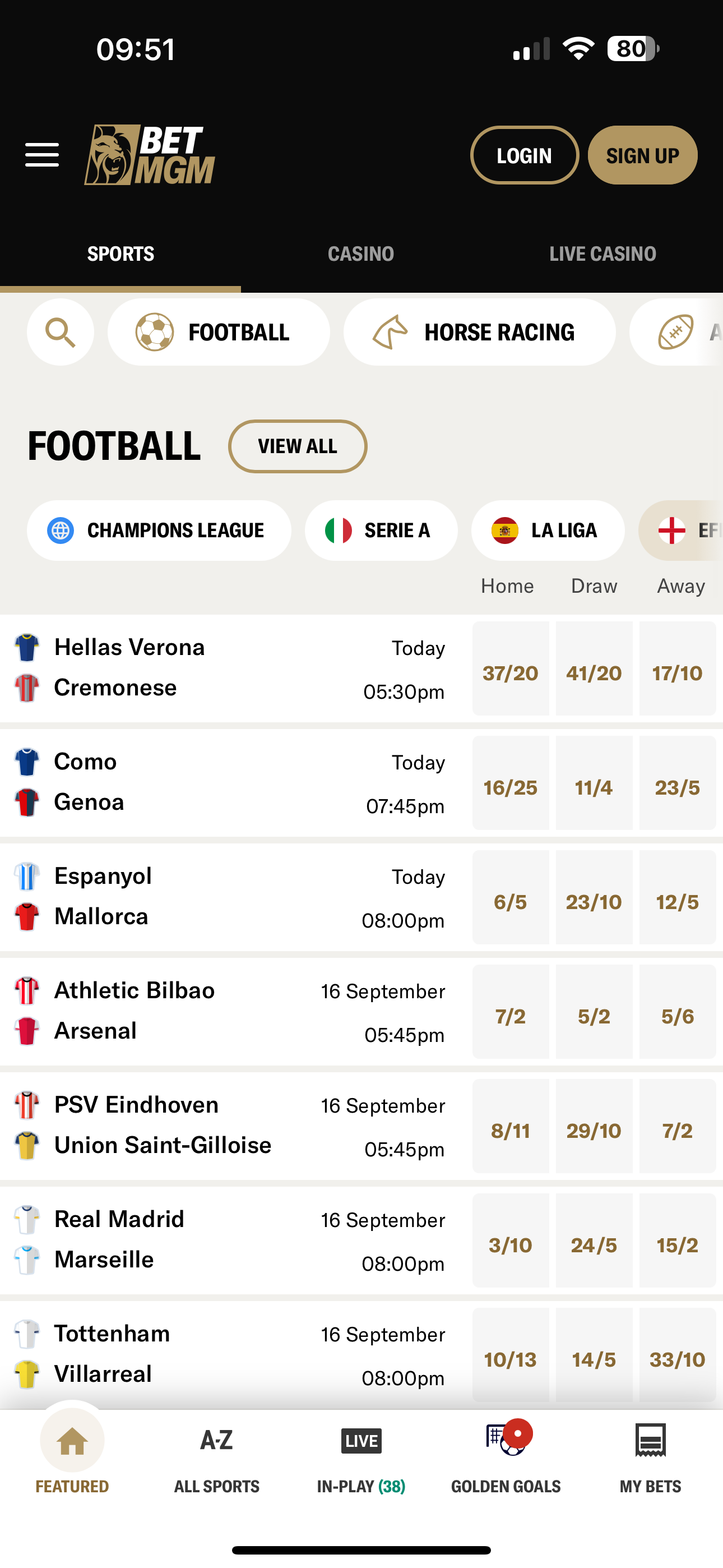This screenshot has height=1568, width=723.
Task: Tap VIEW ALL football matches
Action: coord(298,446)
